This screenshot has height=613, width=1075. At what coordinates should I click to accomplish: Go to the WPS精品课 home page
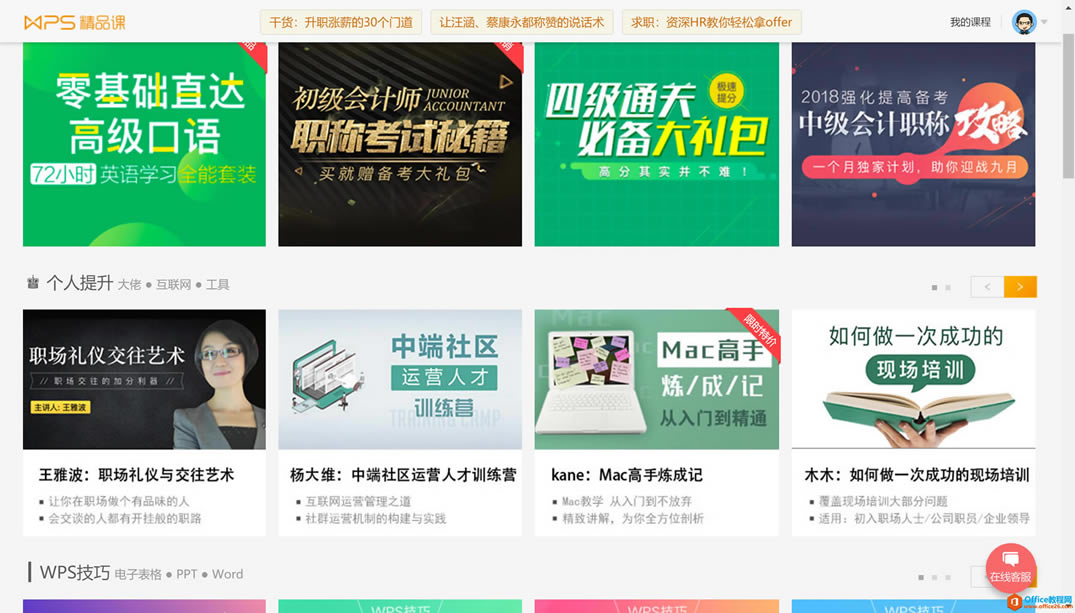(x=74, y=22)
